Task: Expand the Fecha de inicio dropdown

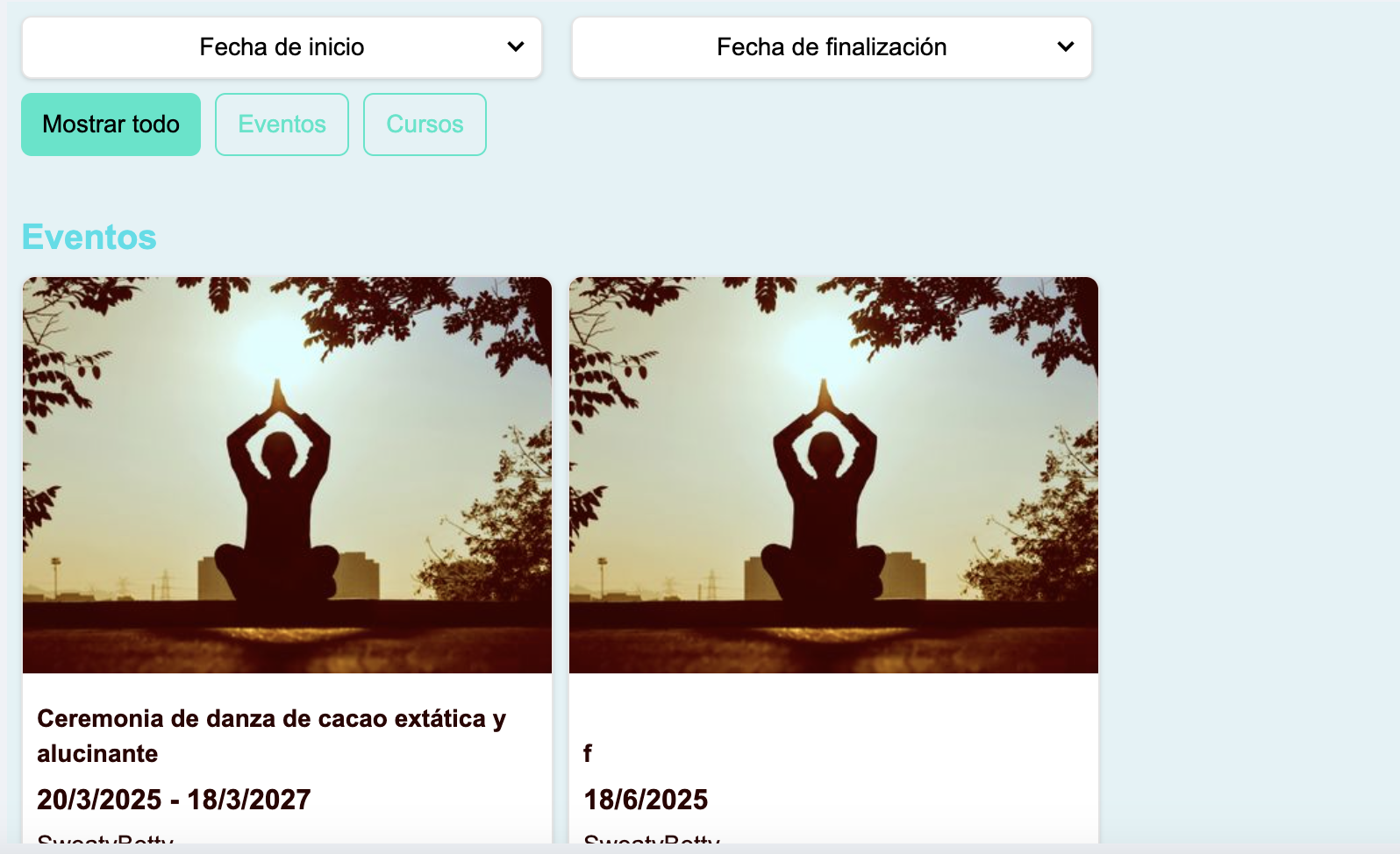Action: 282,47
